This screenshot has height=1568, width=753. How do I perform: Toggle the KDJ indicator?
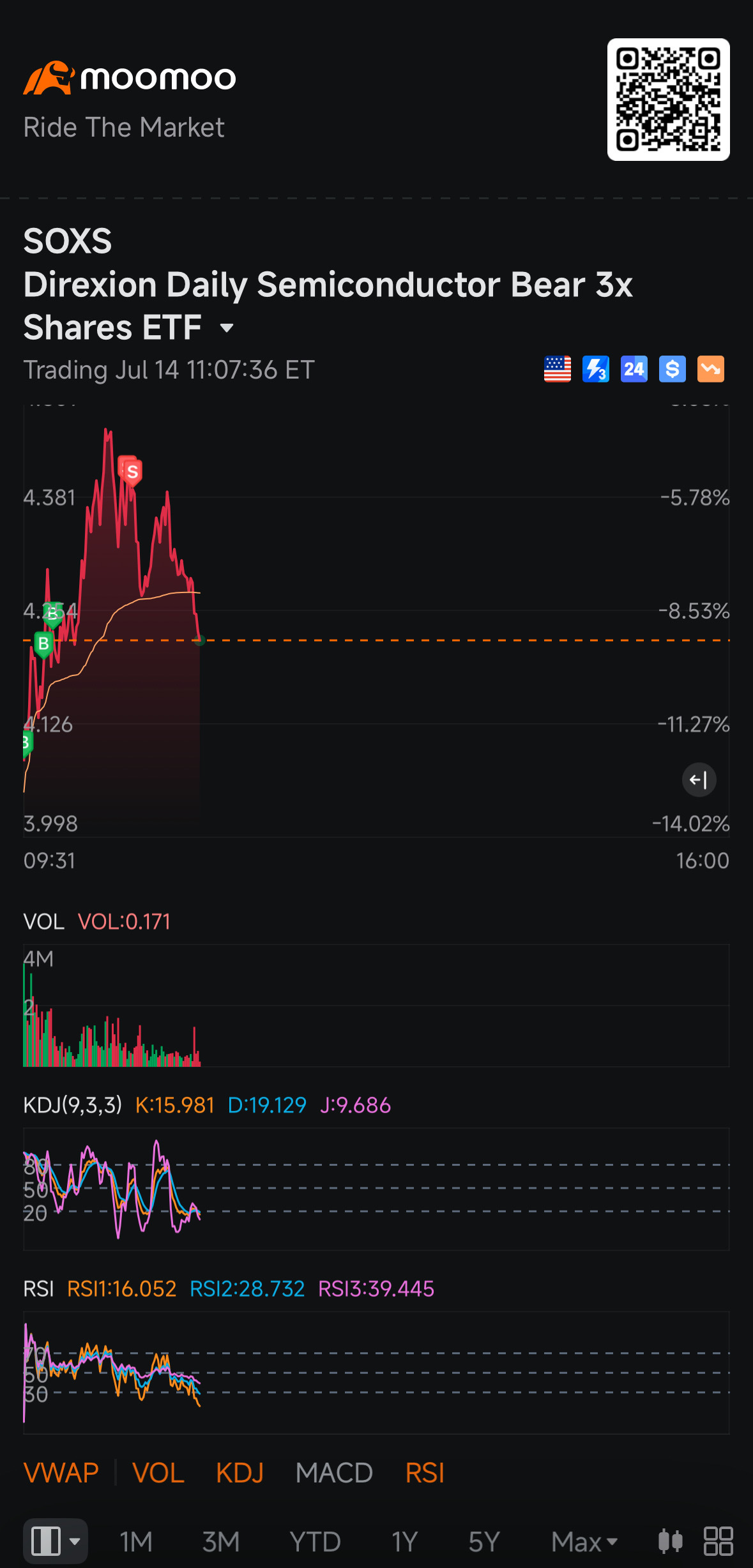tap(240, 1473)
